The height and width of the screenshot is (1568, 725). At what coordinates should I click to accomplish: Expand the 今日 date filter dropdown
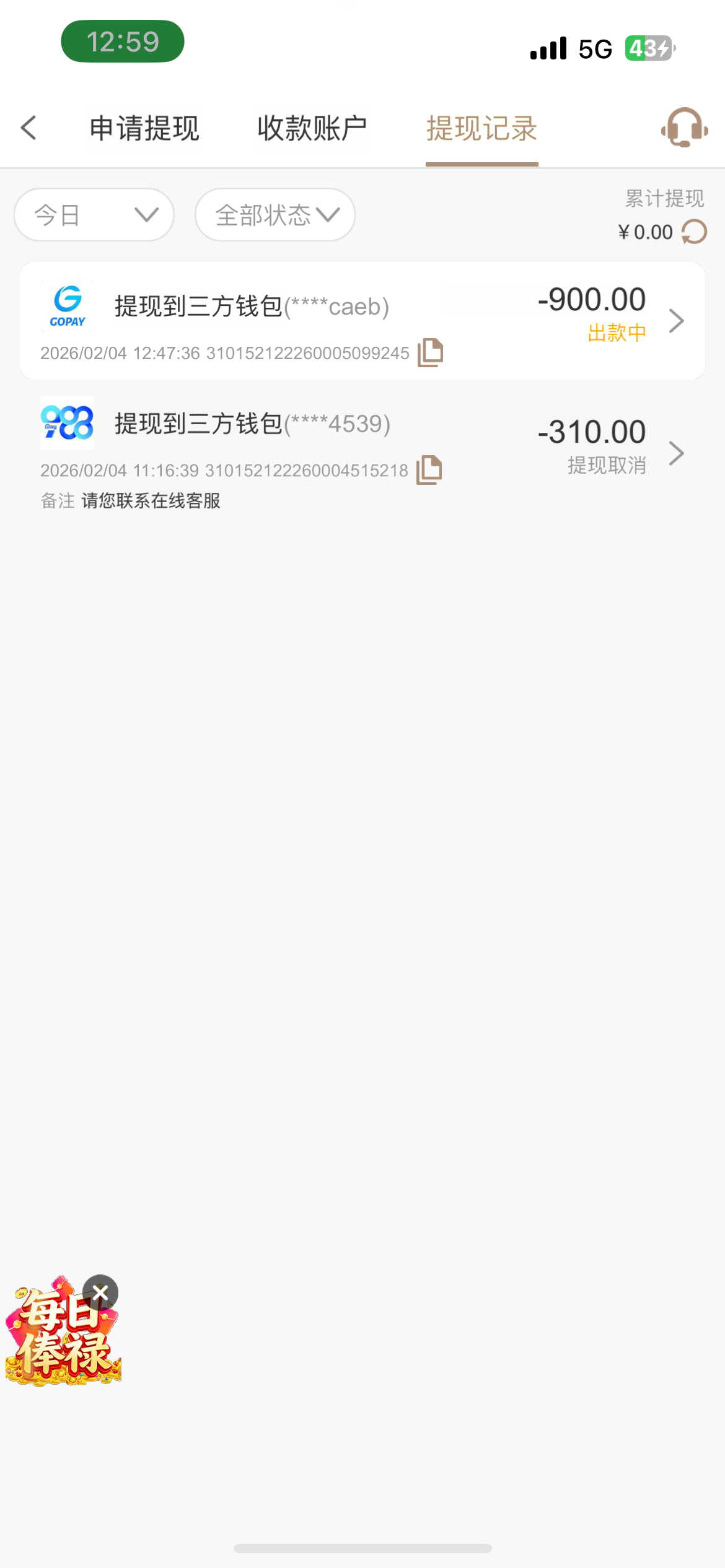pos(94,215)
